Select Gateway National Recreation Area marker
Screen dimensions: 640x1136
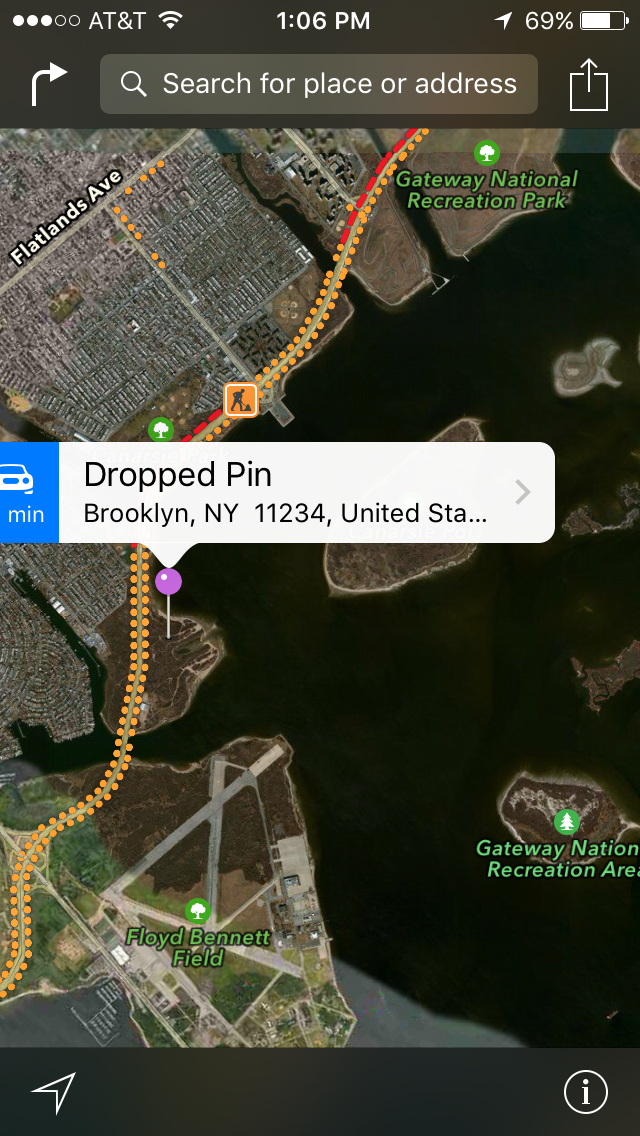(567, 822)
